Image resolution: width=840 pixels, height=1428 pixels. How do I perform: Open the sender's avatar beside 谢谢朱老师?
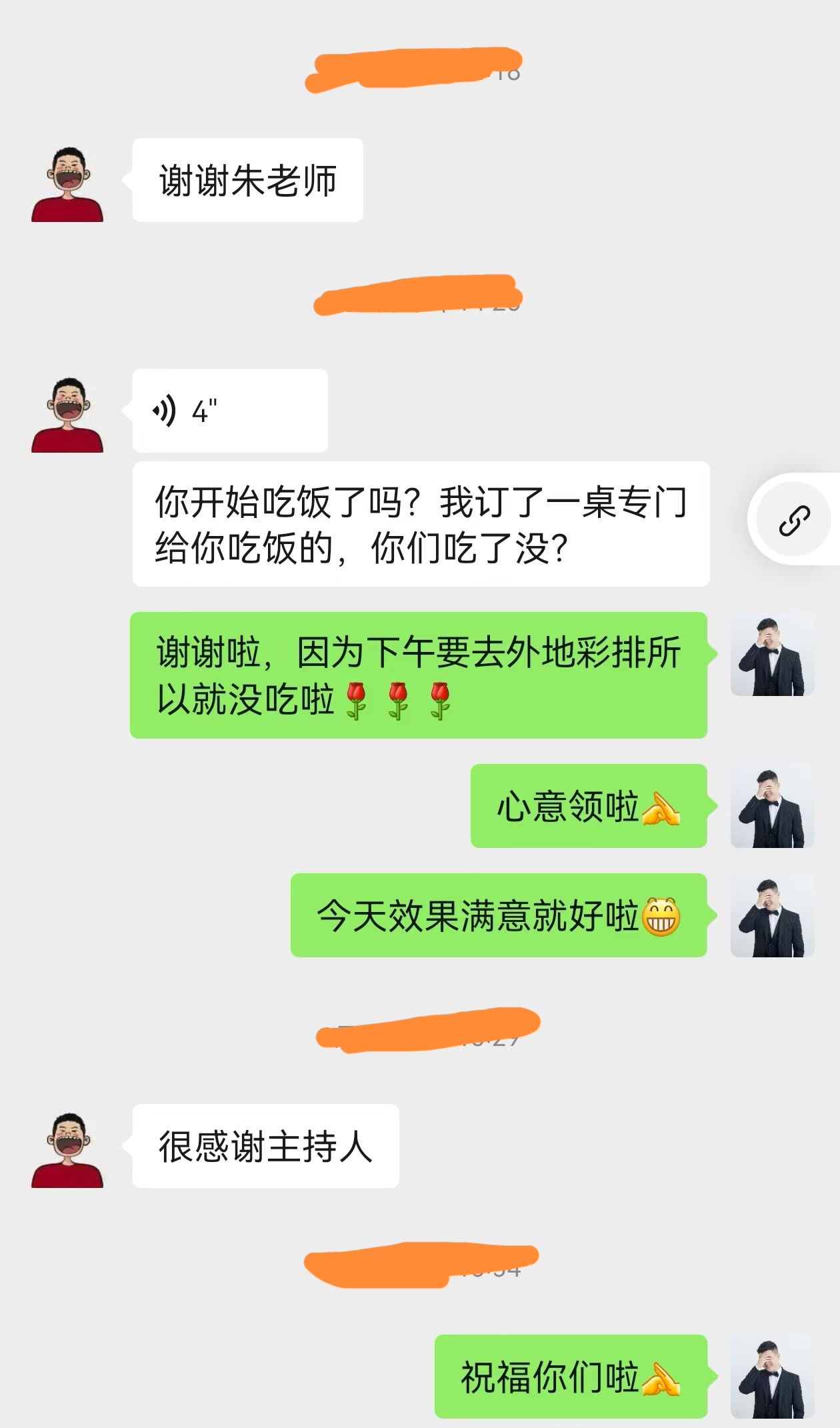(67, 184)
